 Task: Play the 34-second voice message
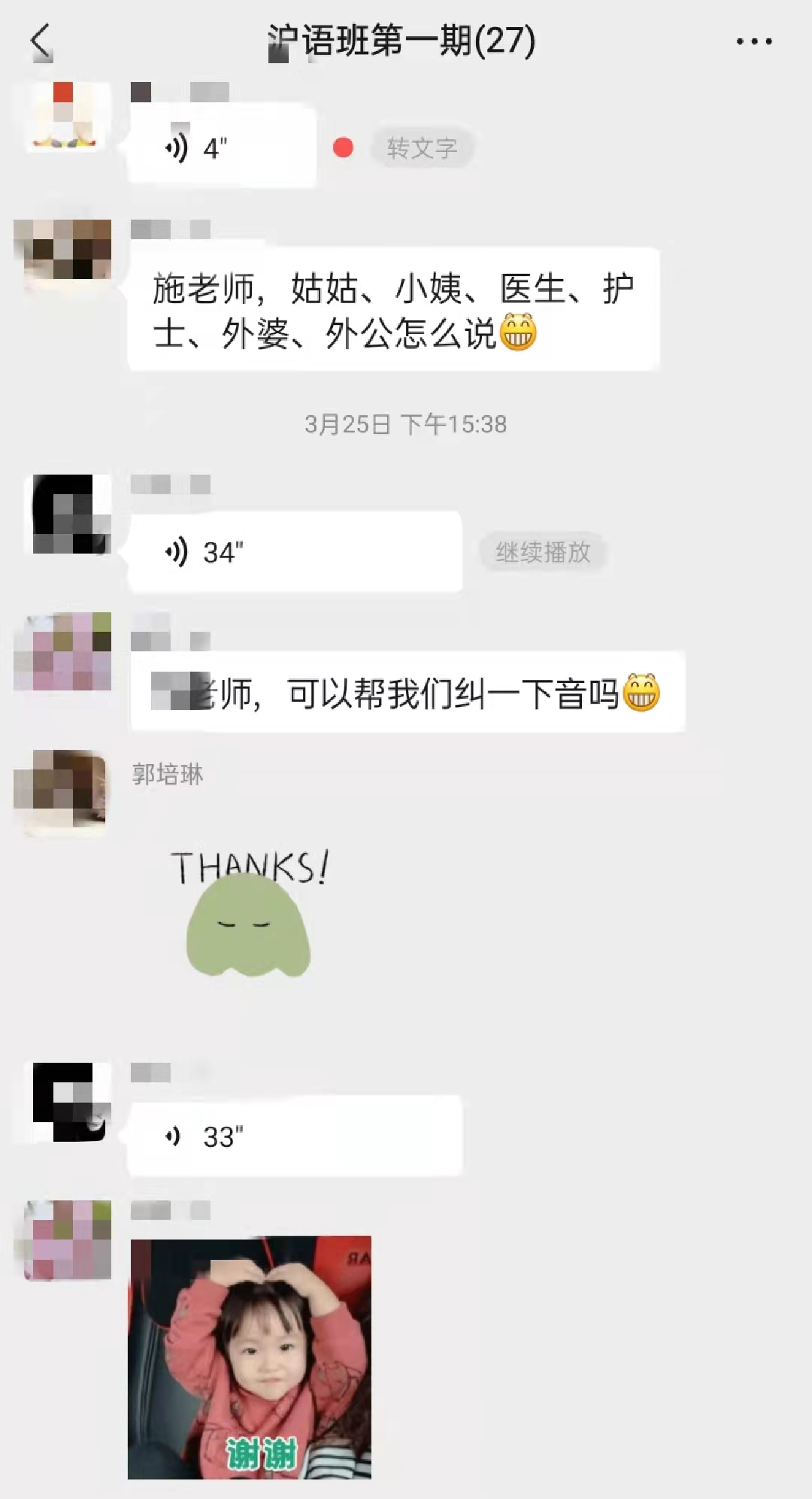click(295, 552)
